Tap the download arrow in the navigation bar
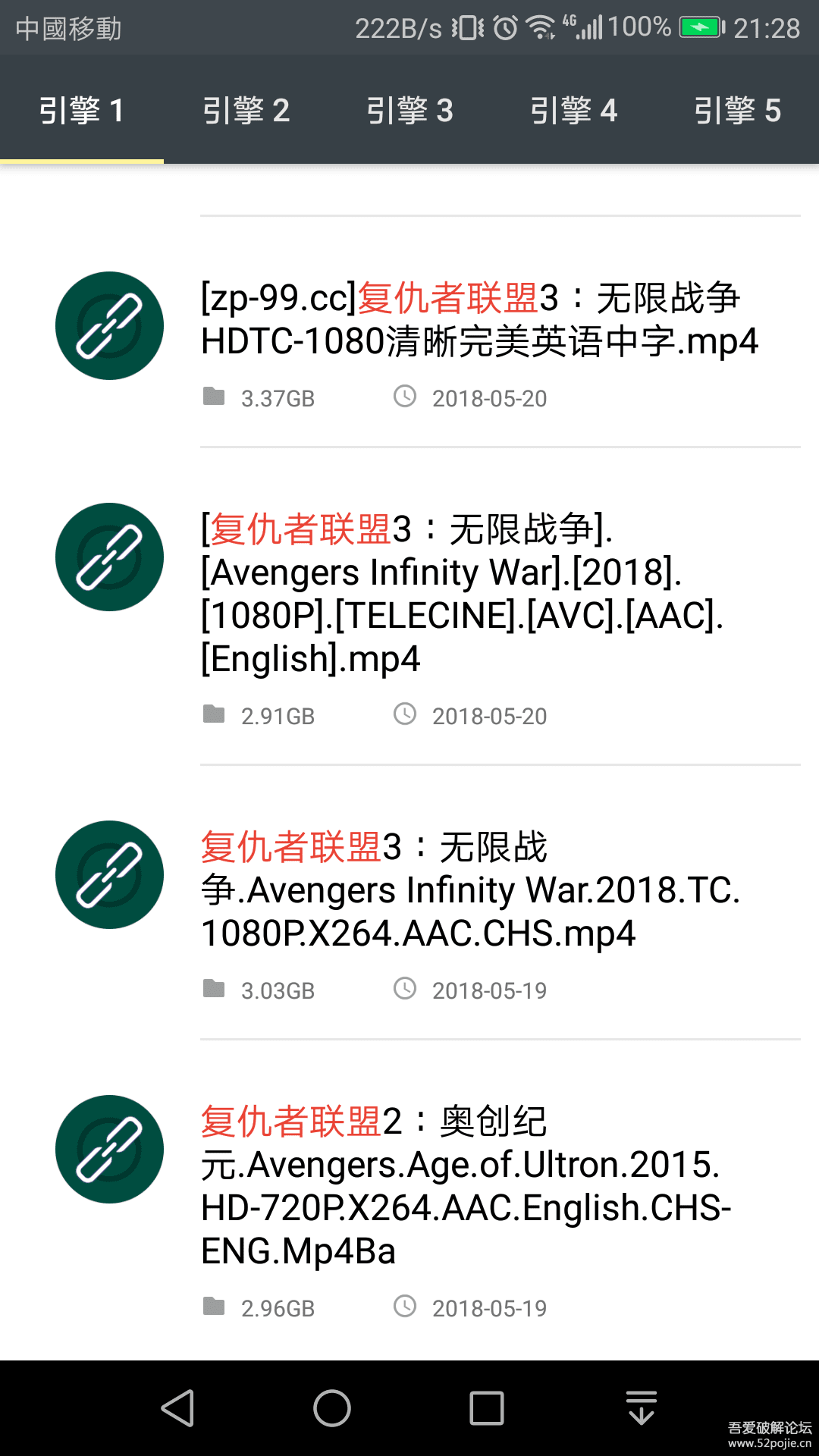Viewport: 819px width, 1456px height. click(x=641, y=1407)
